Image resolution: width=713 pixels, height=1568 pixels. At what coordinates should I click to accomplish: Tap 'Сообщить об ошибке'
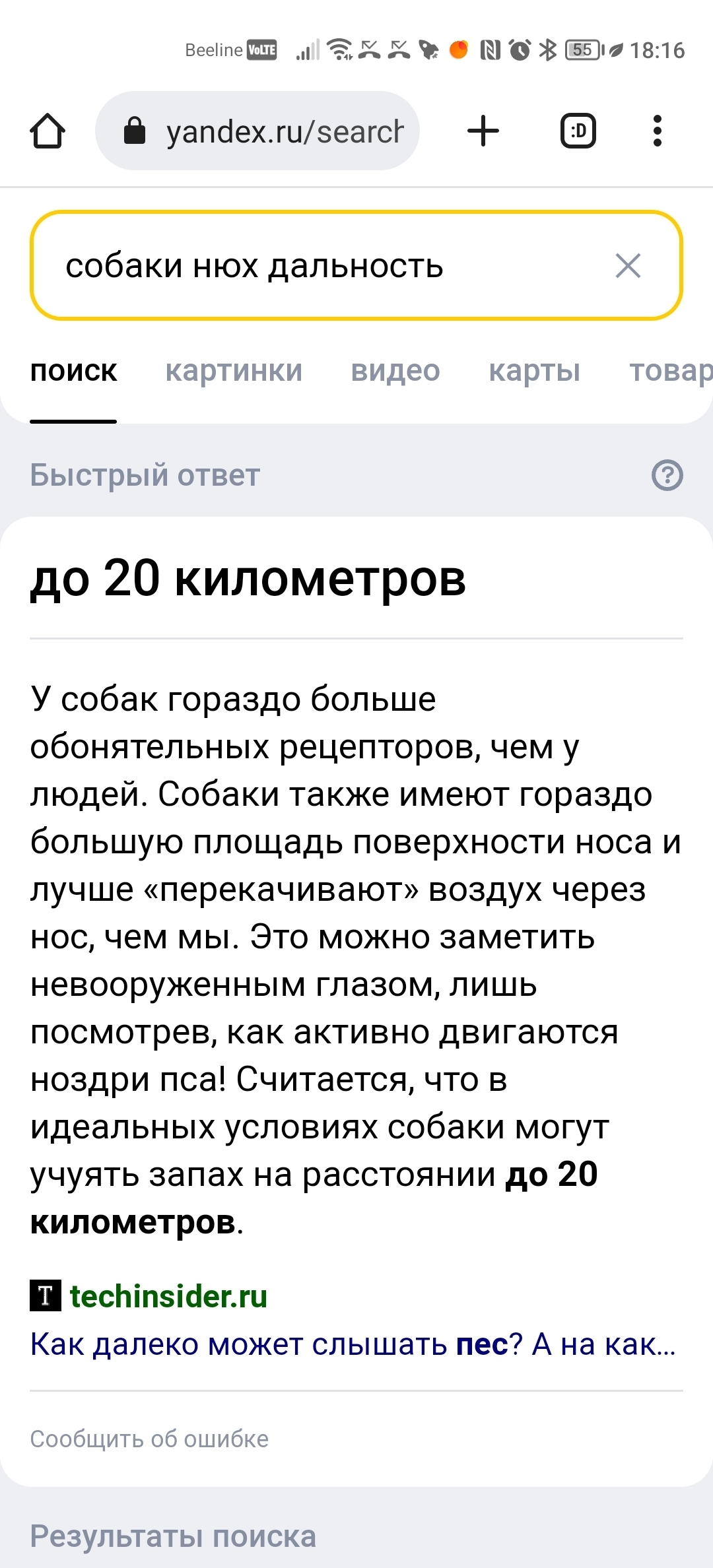(149, 1439)
